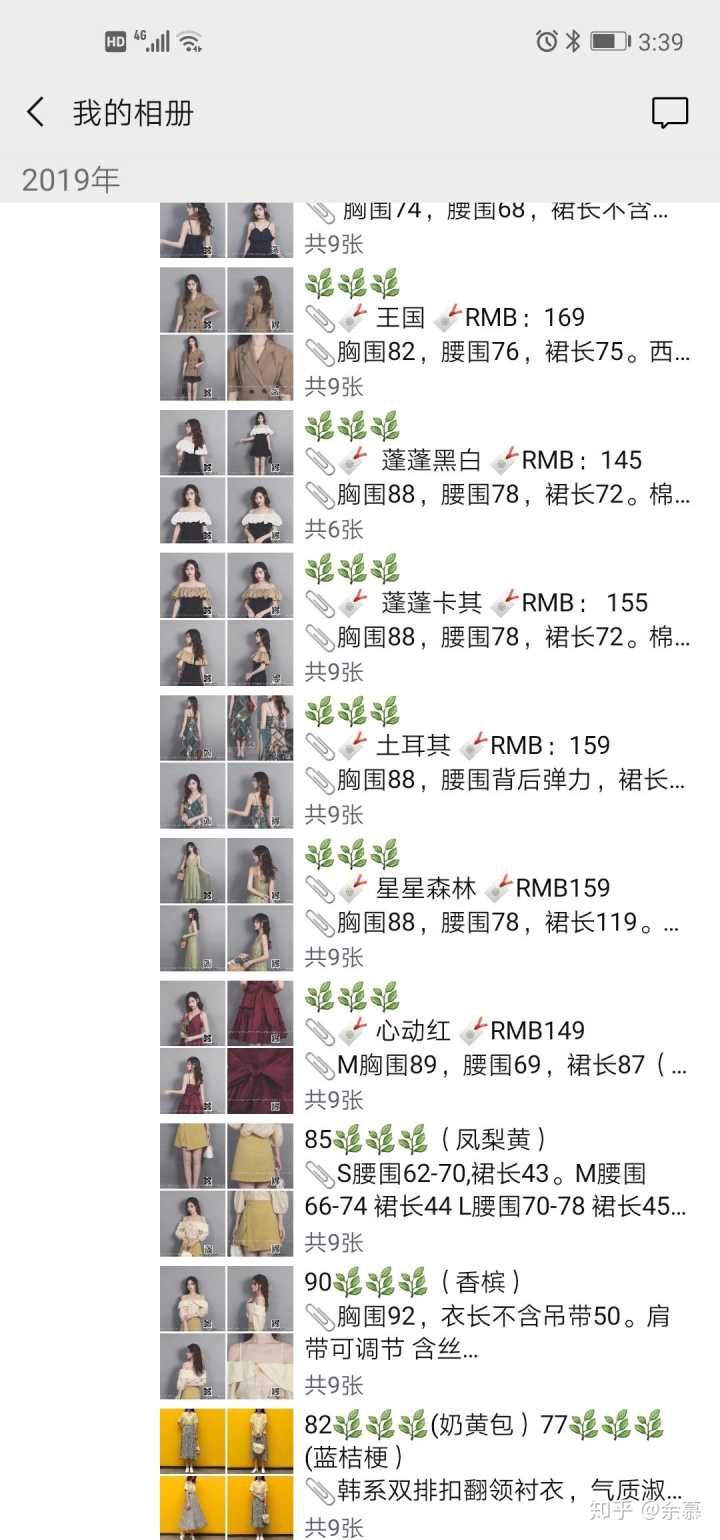Go back from 我的相册
Screen dimensions: 720x1540
[36, 112]
